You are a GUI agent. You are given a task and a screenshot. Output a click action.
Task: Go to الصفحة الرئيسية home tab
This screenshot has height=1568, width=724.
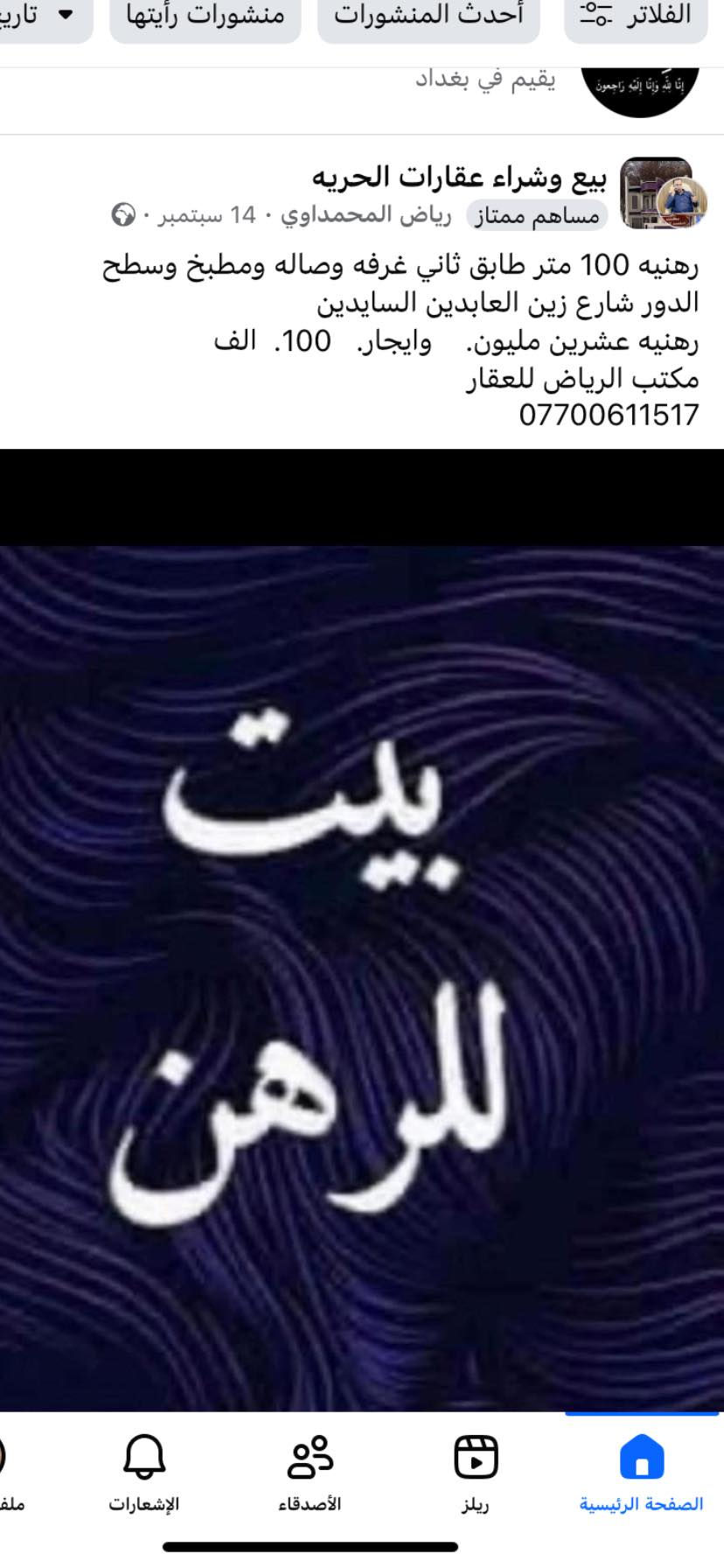tap(641, 1473)
